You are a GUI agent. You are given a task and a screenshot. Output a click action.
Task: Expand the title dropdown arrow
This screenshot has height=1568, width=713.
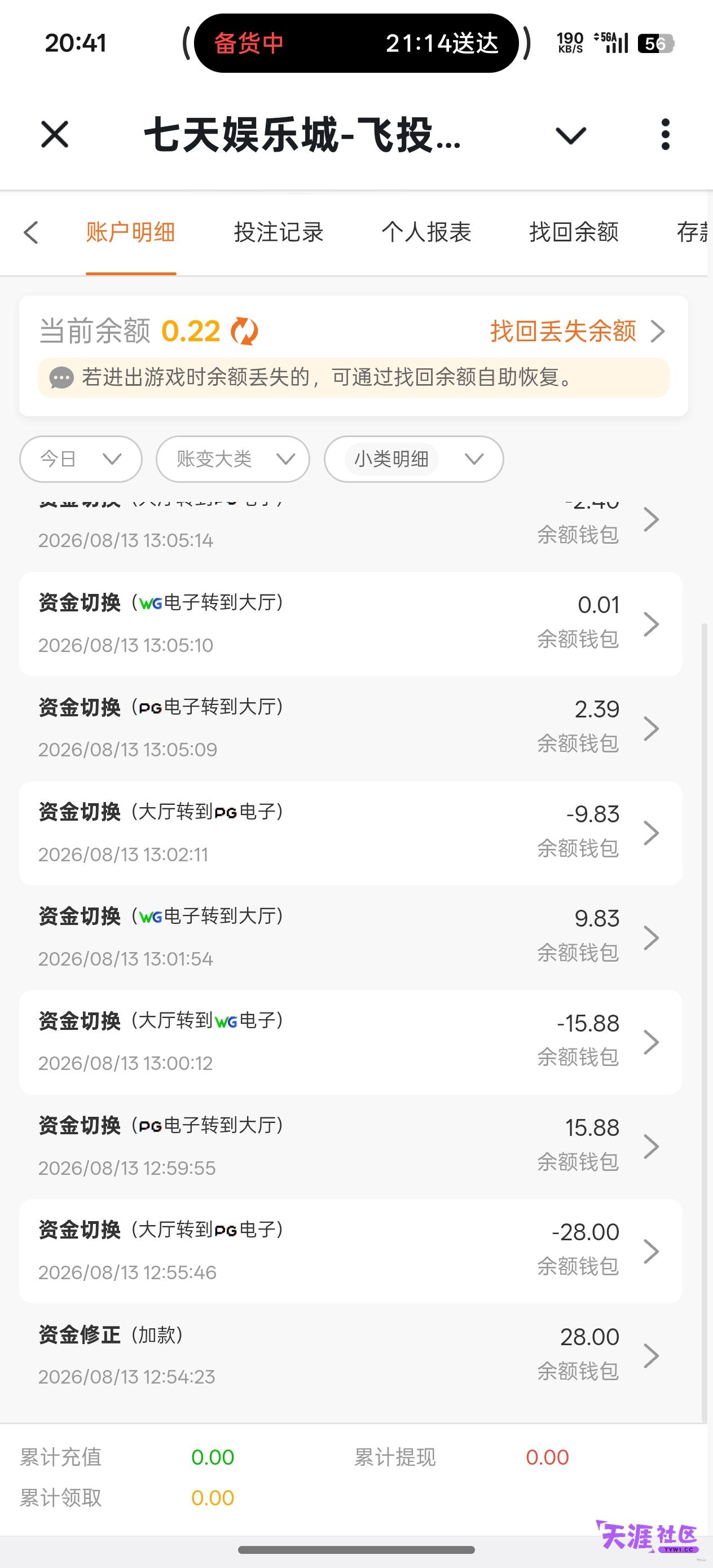[x=571, y=135]
